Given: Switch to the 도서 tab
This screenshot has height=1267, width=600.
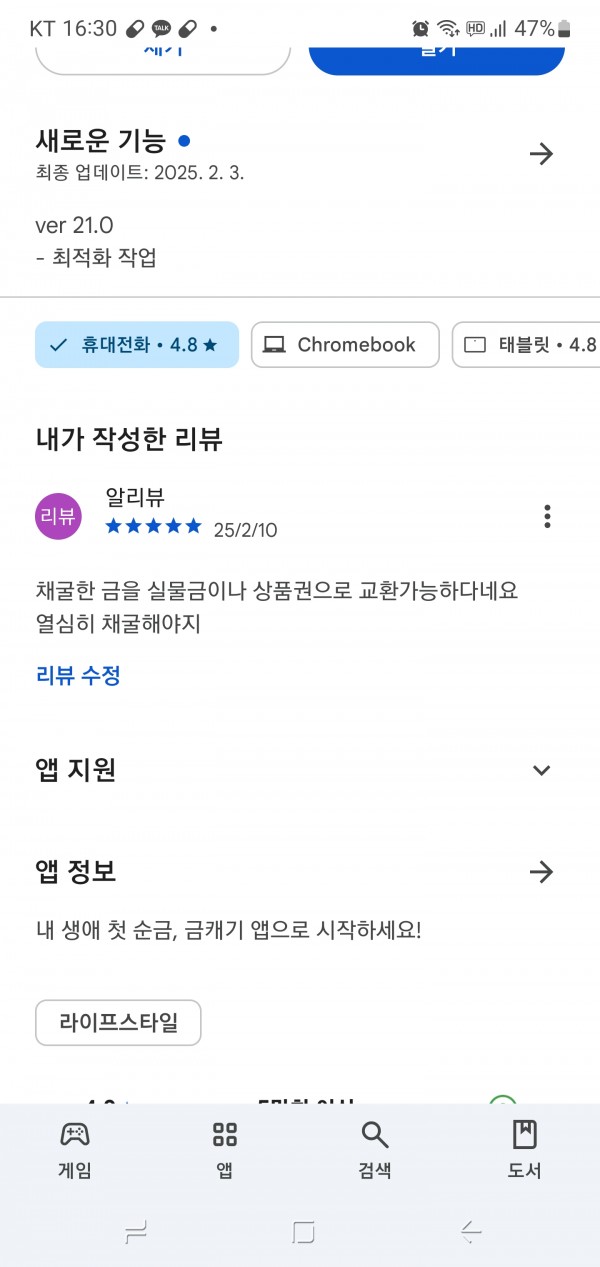Looking at the screenshot, I should tap(525, 1150).
